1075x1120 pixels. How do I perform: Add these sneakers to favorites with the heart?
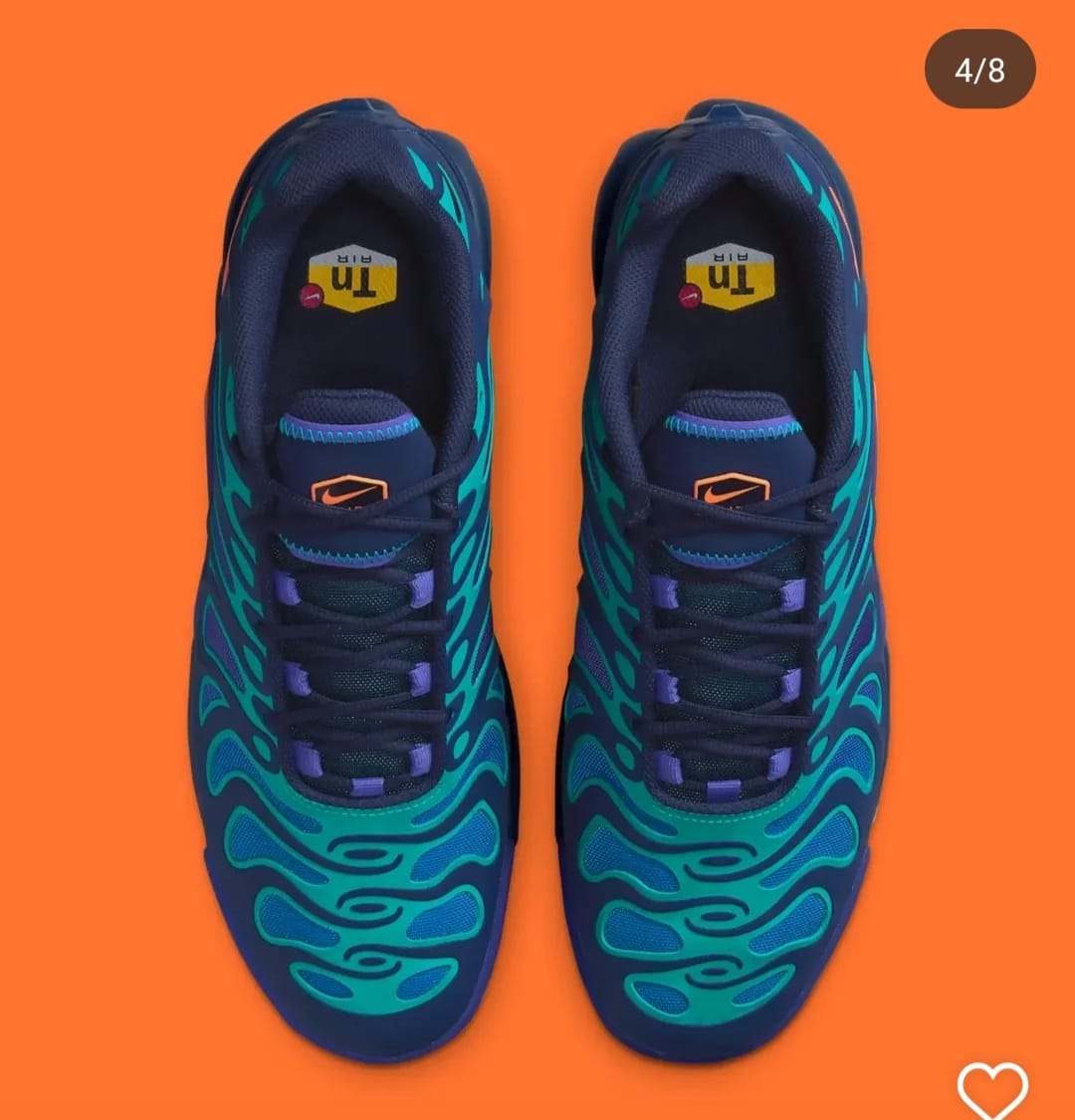[x=991, y=1091]
